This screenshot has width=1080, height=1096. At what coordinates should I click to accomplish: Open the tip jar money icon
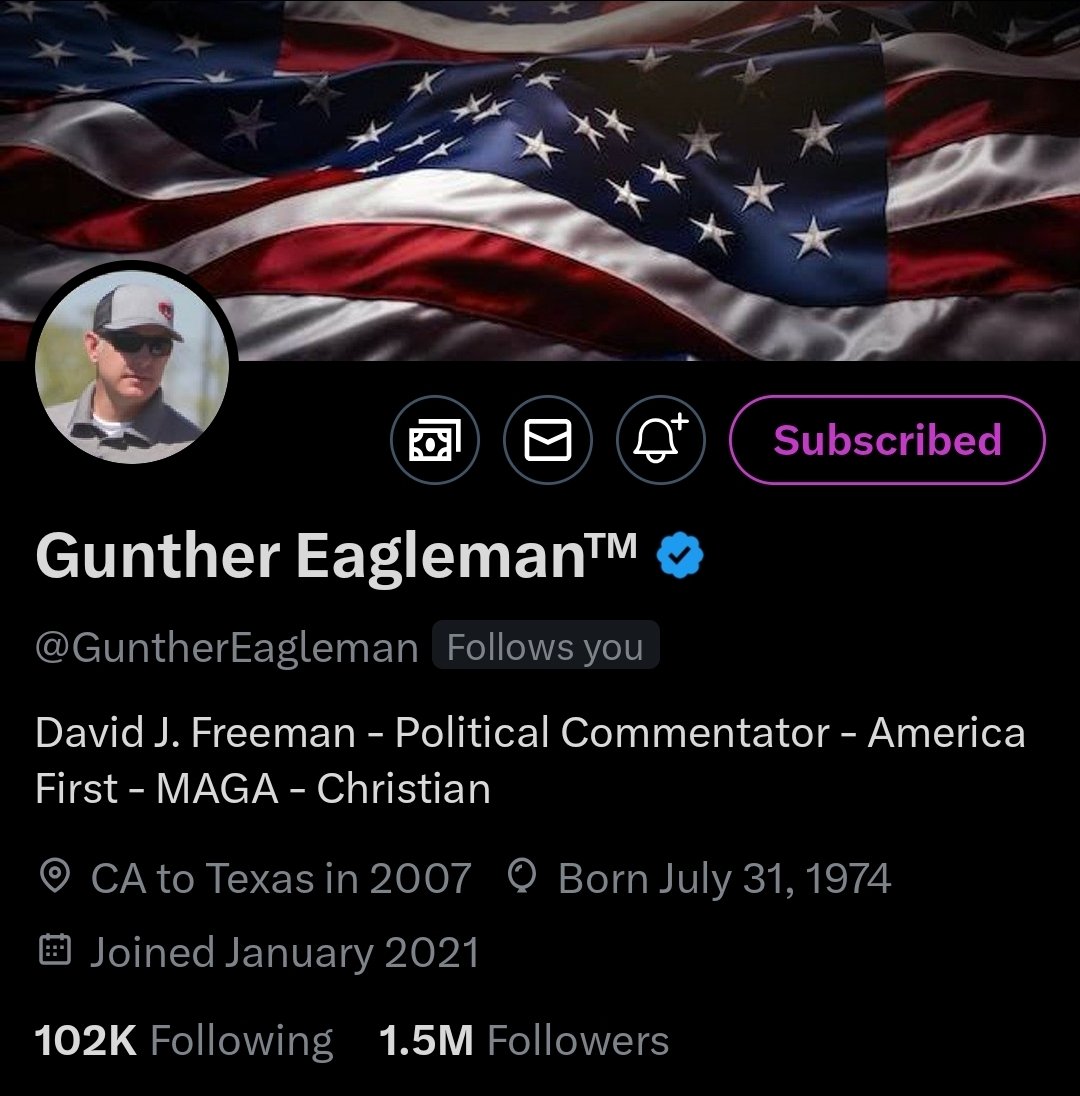tap(434, 440)
